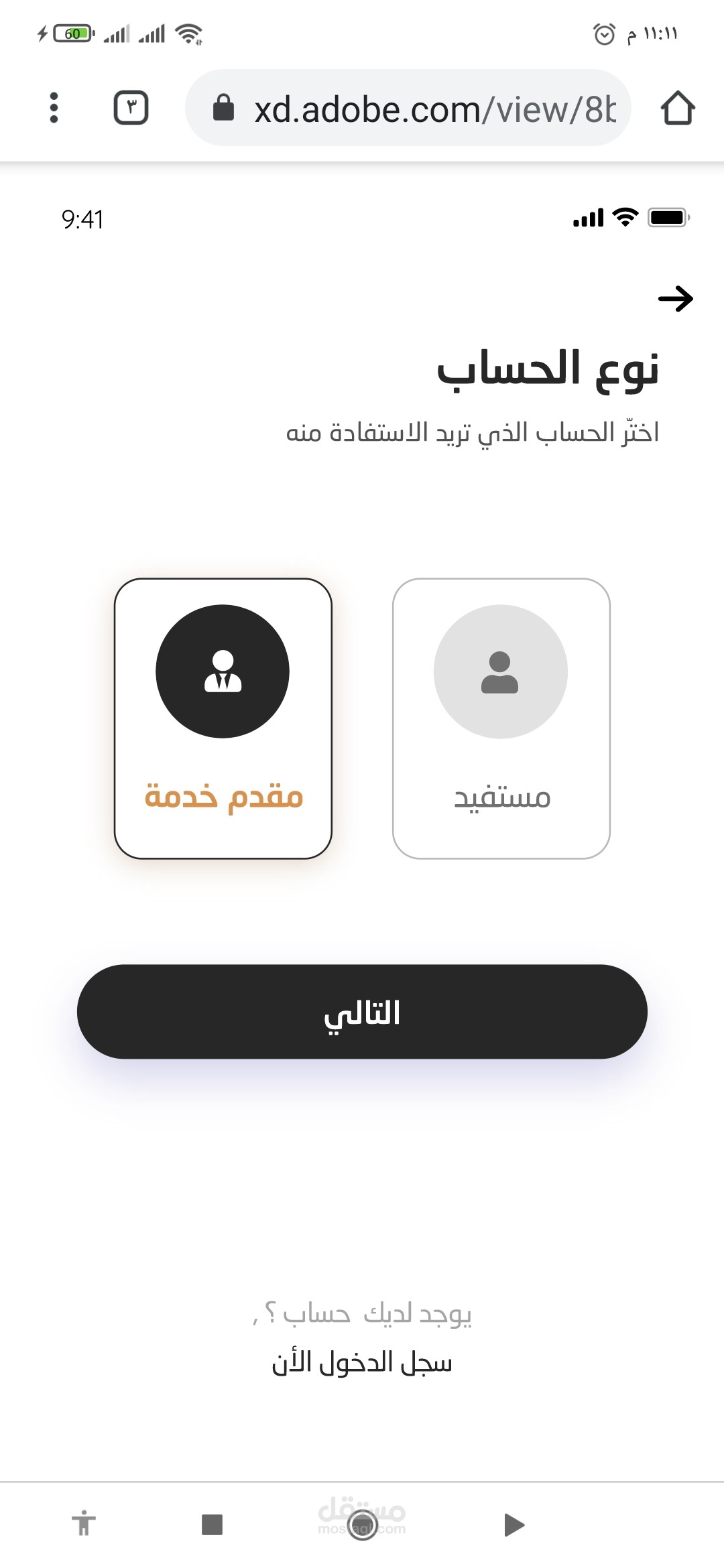Tap the alarm clock status bar icon

tap(603, 33)
